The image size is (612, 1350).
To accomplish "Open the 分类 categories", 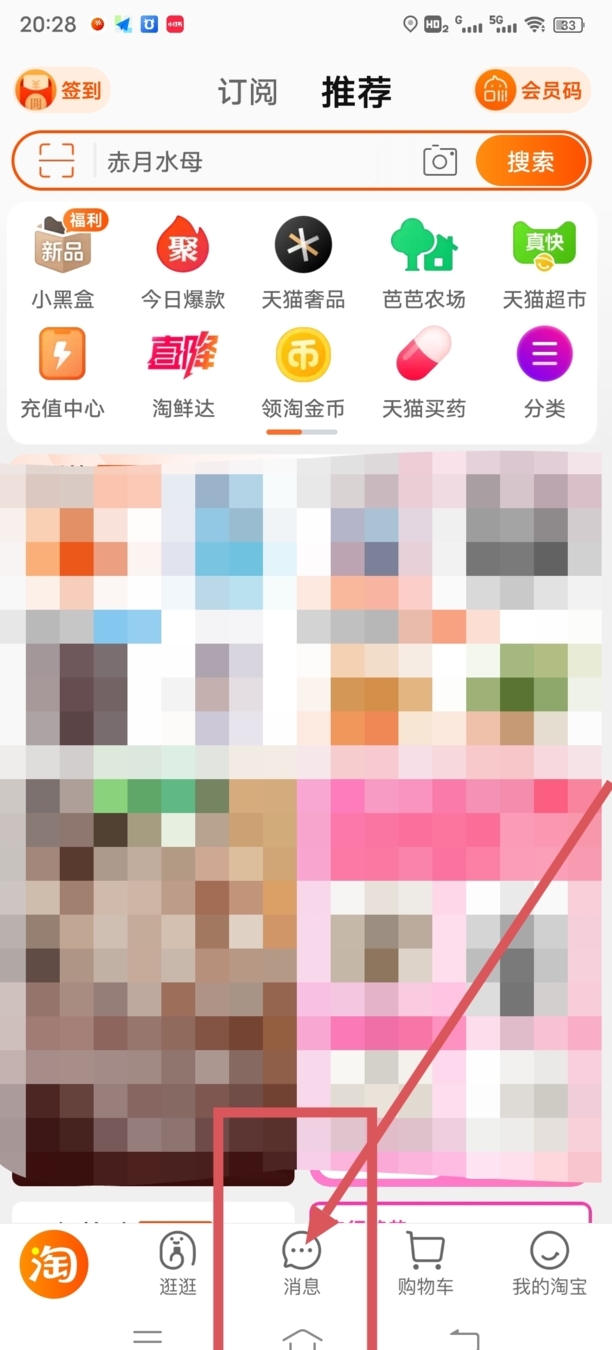I will point(544,370).
